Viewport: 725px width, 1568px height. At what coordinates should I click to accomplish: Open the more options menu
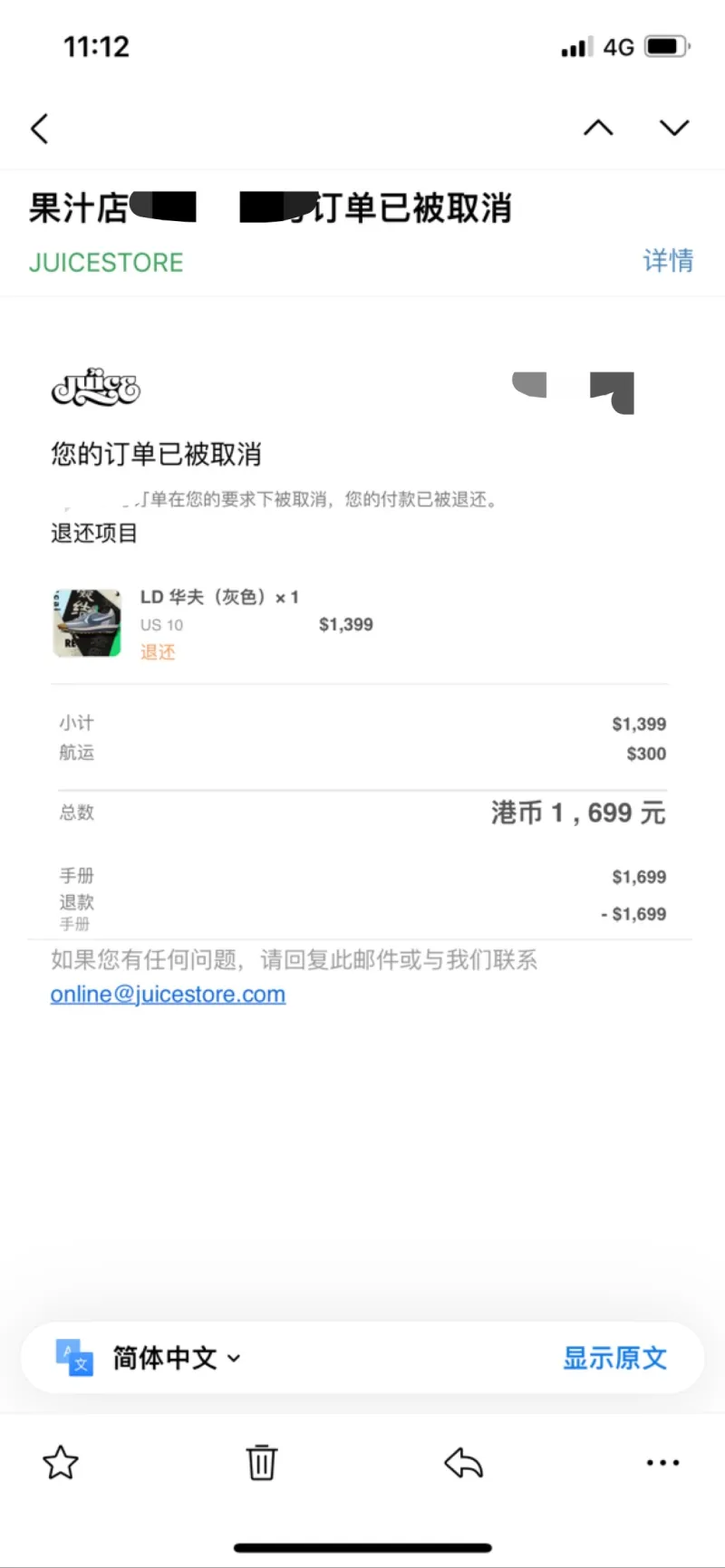[x=663, y=1462]
